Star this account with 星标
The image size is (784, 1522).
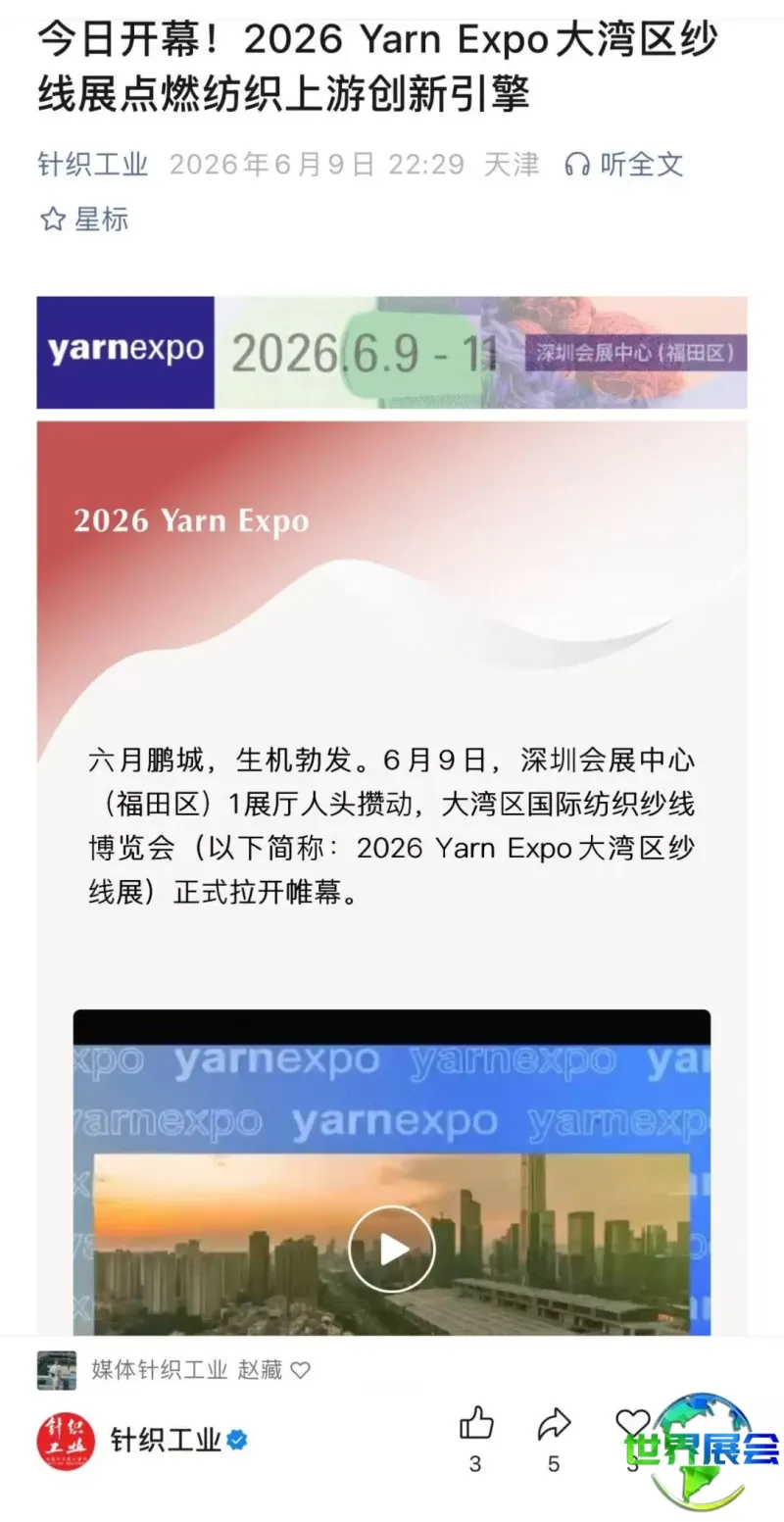coord(83,219)
